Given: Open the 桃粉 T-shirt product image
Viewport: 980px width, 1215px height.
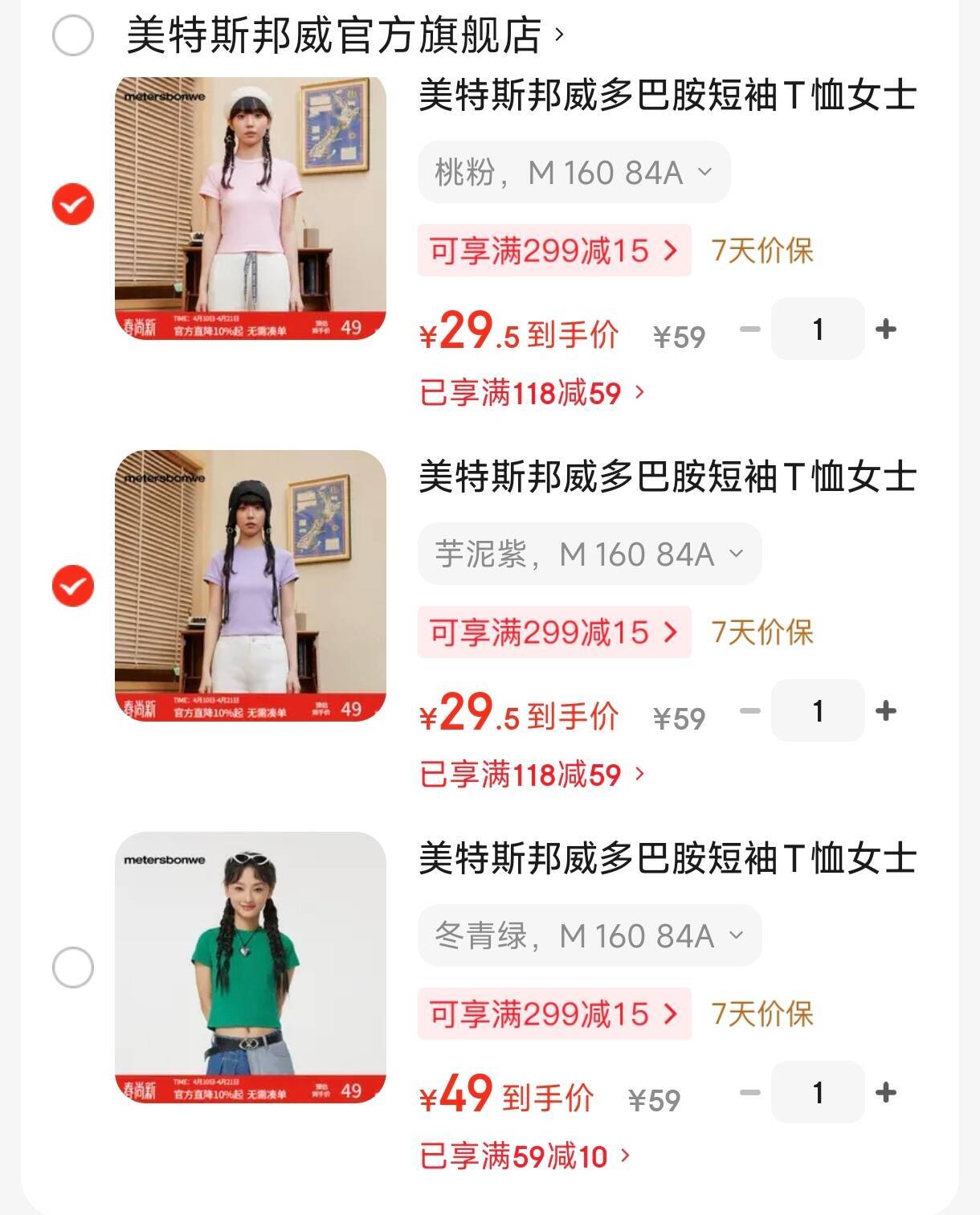Looking at the screenshot, I should (x=251, y=208).
